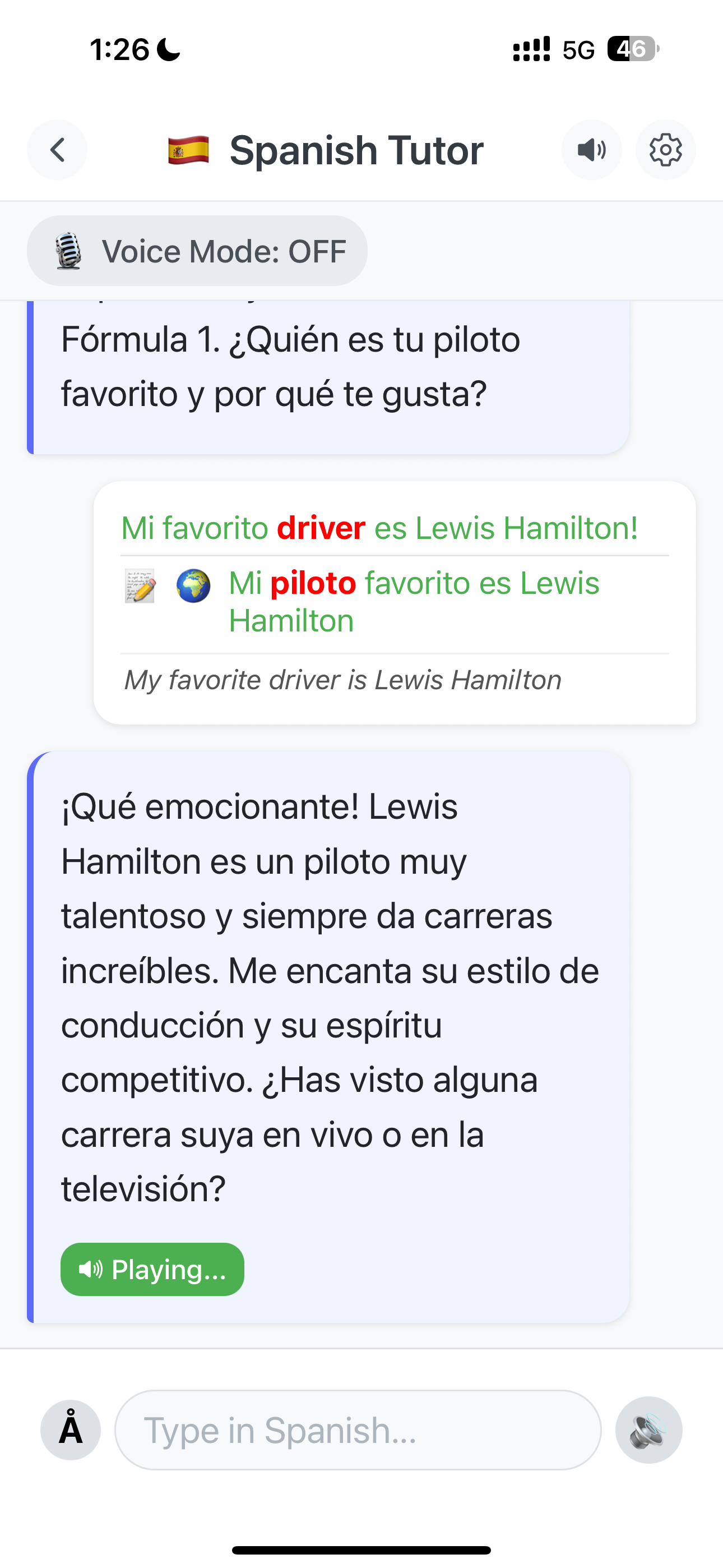Toggle Voice Mode on
723x1568 pixels.
pyautogui.click(x=197, y=250)
